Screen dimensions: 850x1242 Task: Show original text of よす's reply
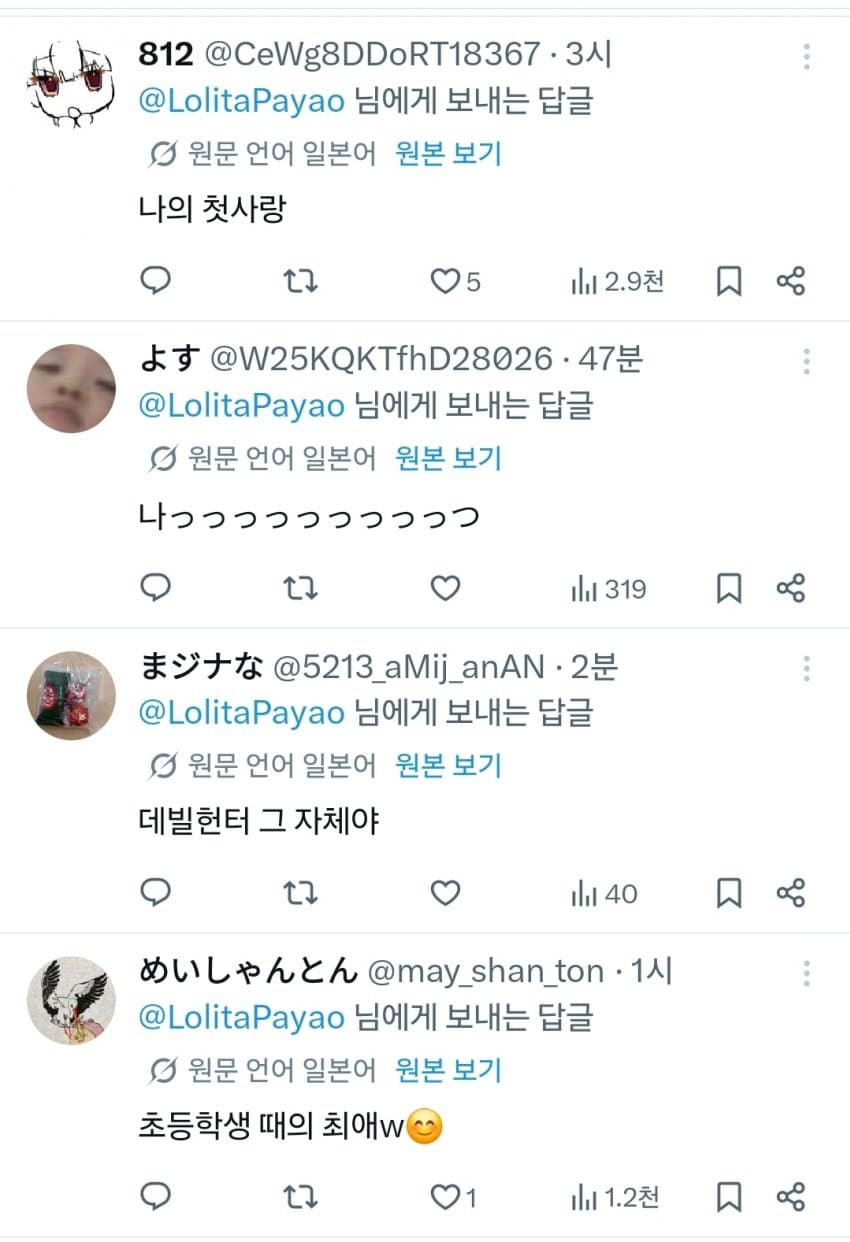(448, 458)
